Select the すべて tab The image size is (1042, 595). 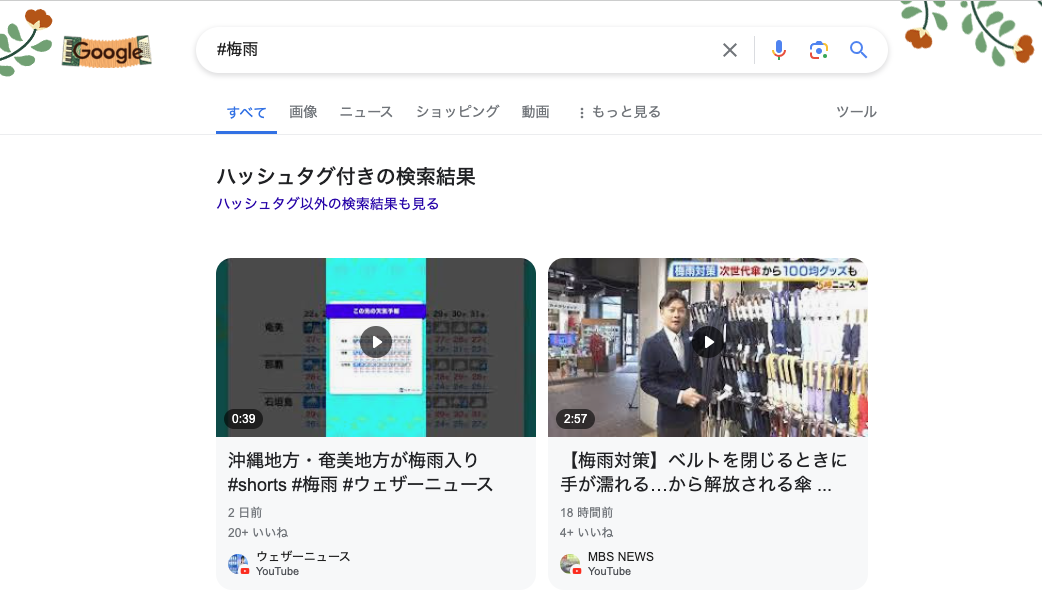246,112
